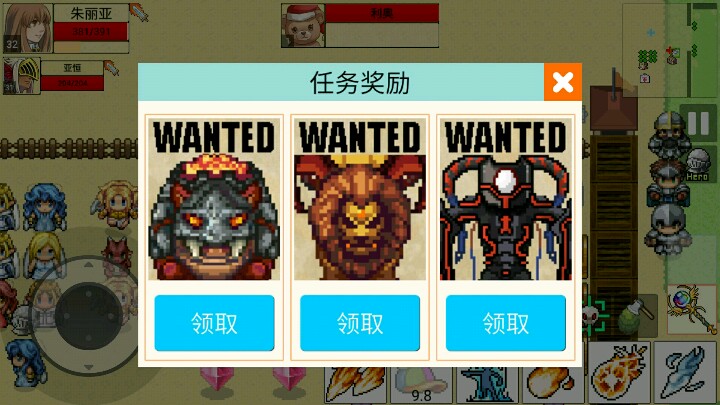Claim reward under the black machine poster
The width and height of the screenshot is (720, 405).
click(x=506, y=323)
